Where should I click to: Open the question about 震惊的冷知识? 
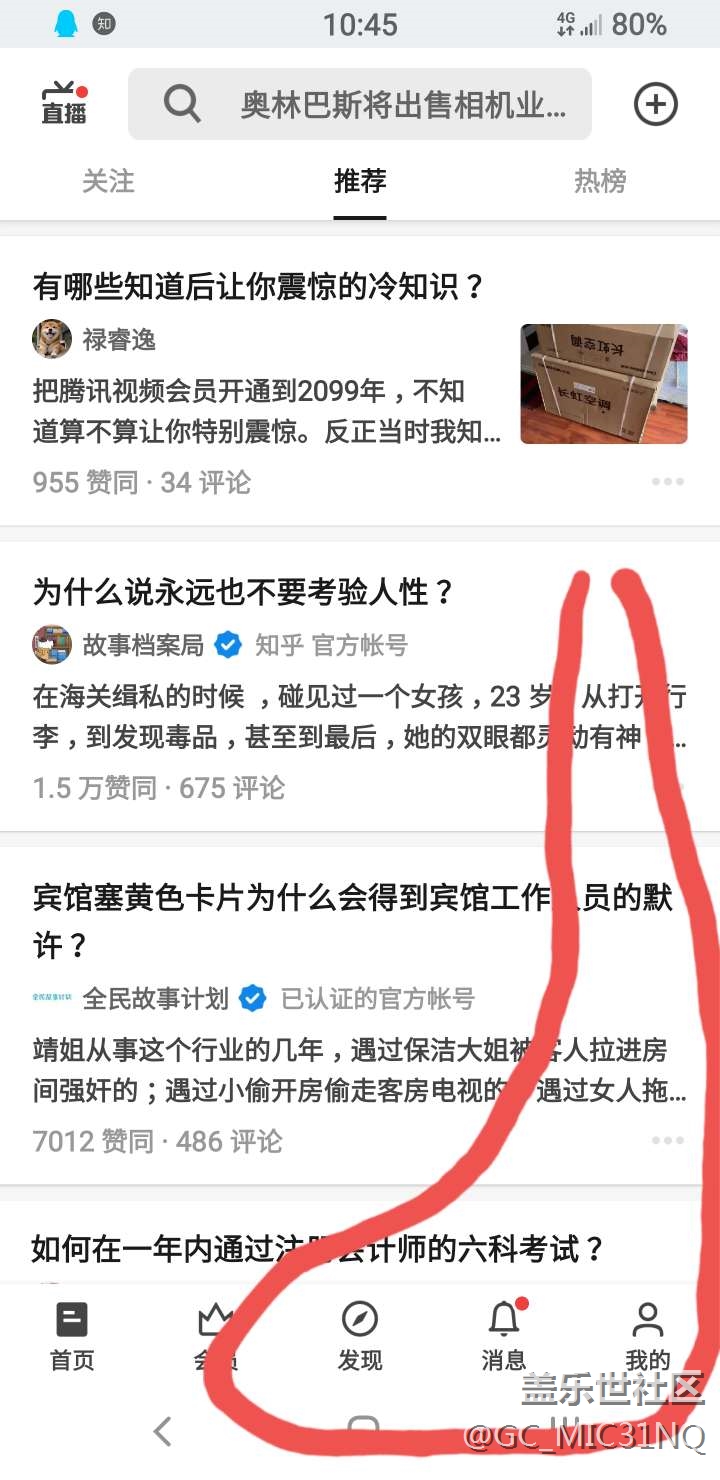258,288
